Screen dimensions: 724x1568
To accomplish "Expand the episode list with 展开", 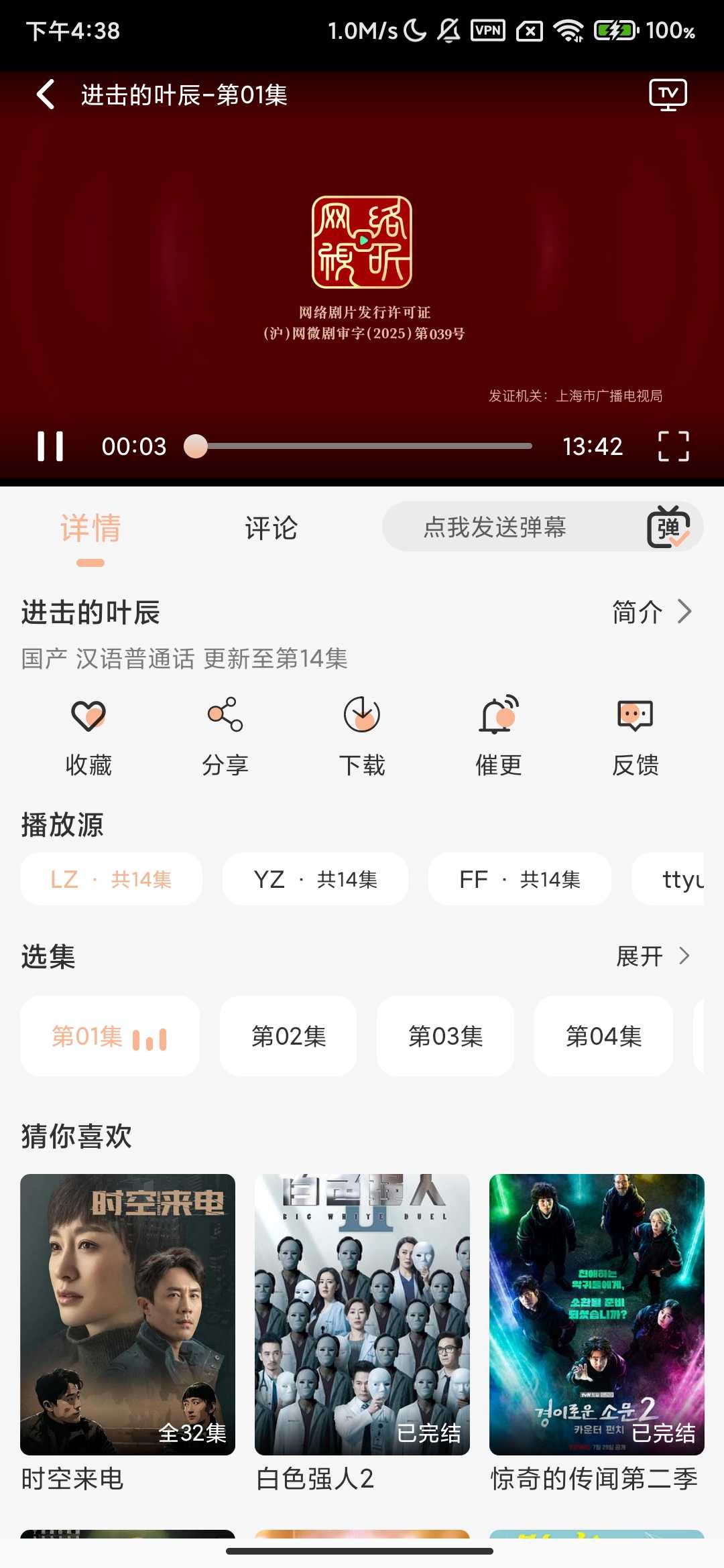I will [654, 956].
